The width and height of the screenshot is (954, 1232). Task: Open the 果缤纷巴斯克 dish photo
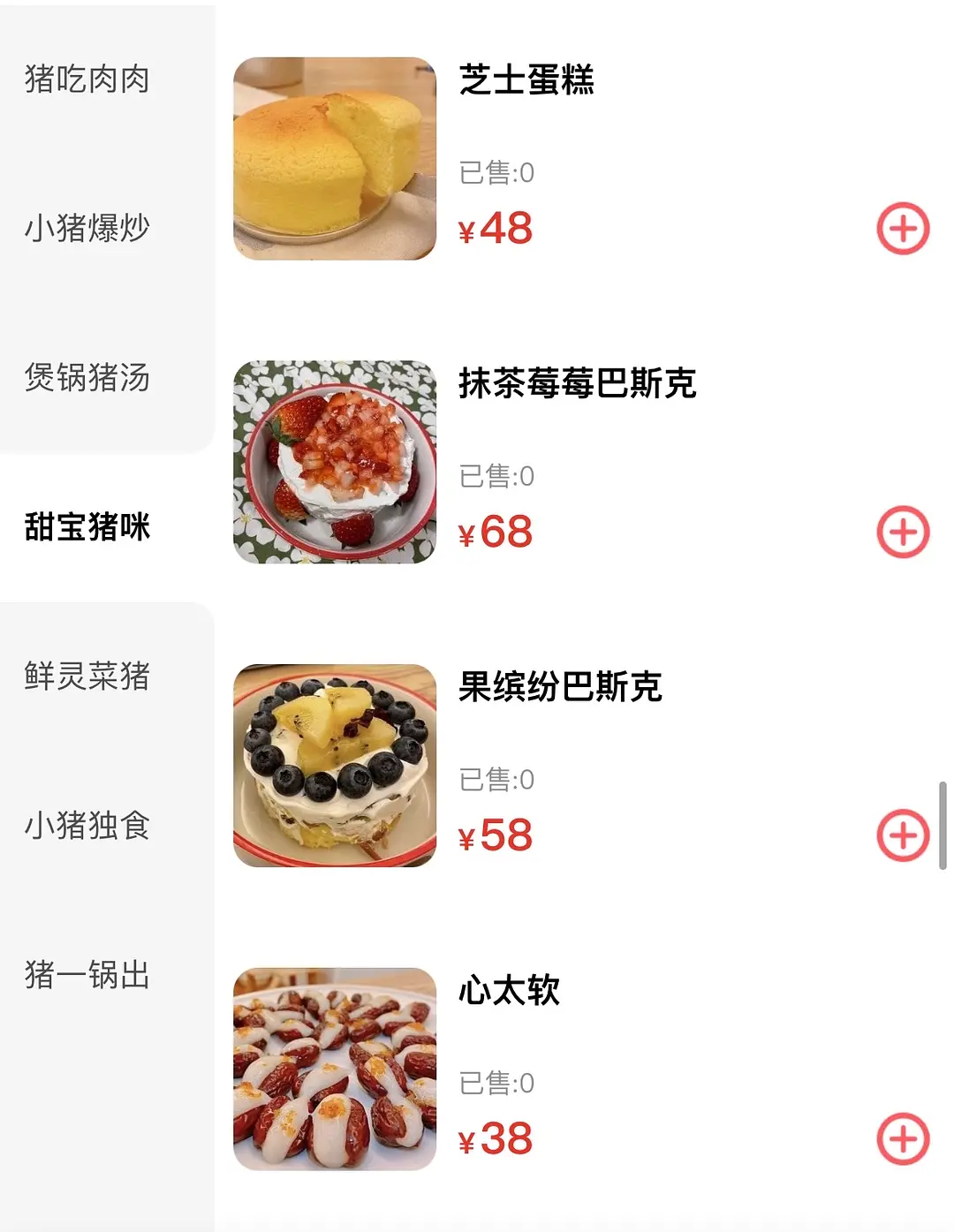pyautogui.click(x=335, y=766)
